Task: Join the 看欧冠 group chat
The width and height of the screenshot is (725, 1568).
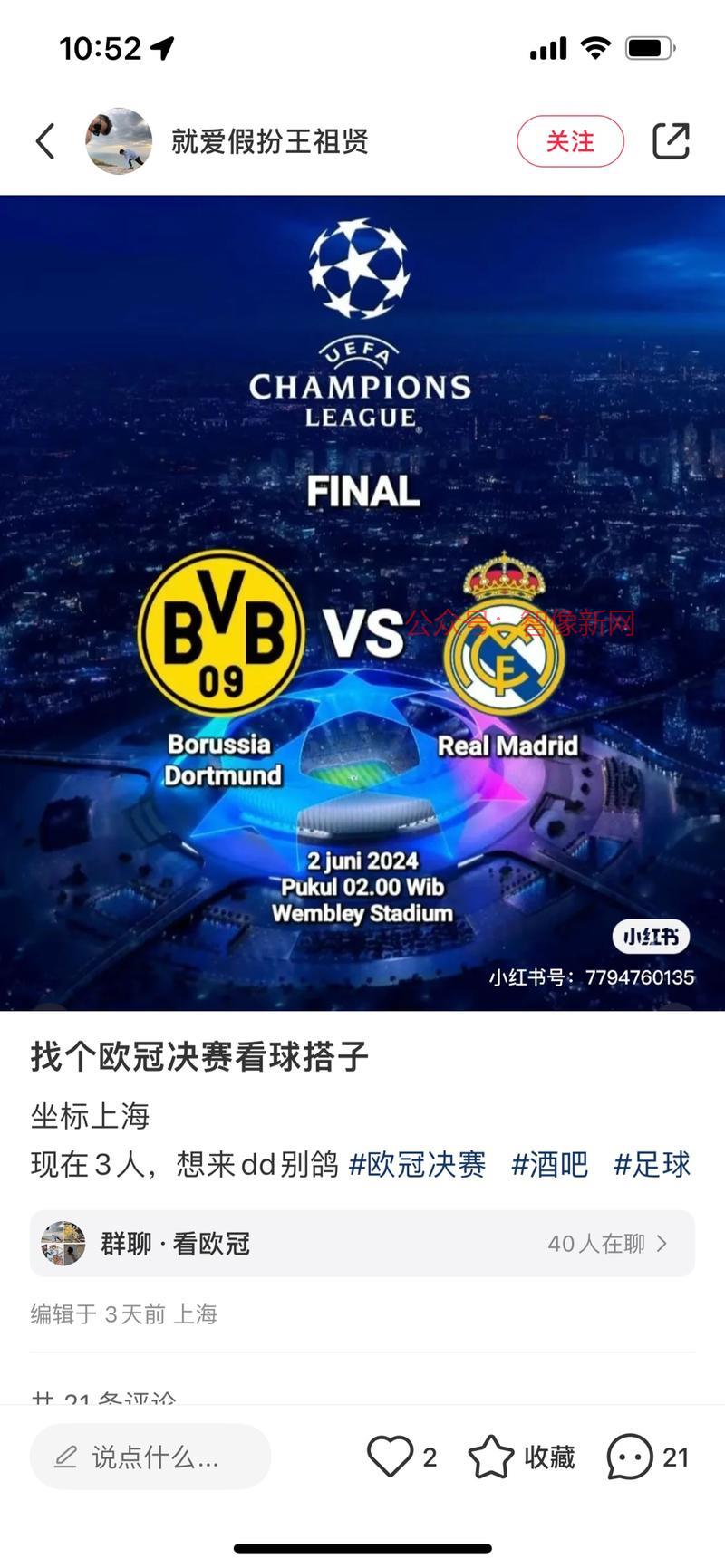Action: click(x=362, y=1244)
